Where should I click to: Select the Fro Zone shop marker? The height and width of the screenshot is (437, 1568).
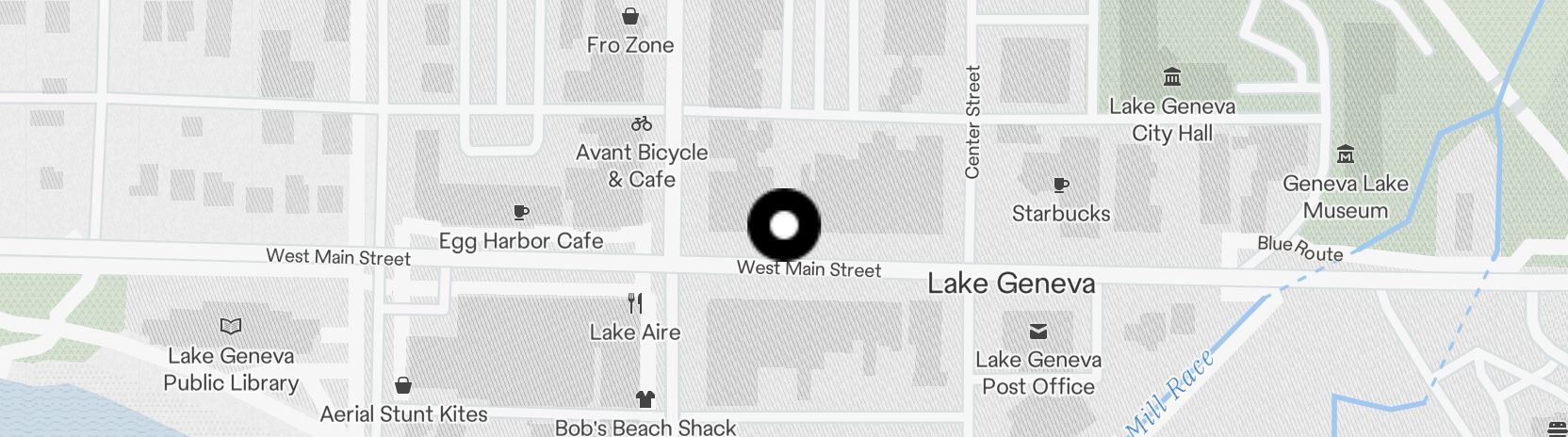tap(630, 16)
